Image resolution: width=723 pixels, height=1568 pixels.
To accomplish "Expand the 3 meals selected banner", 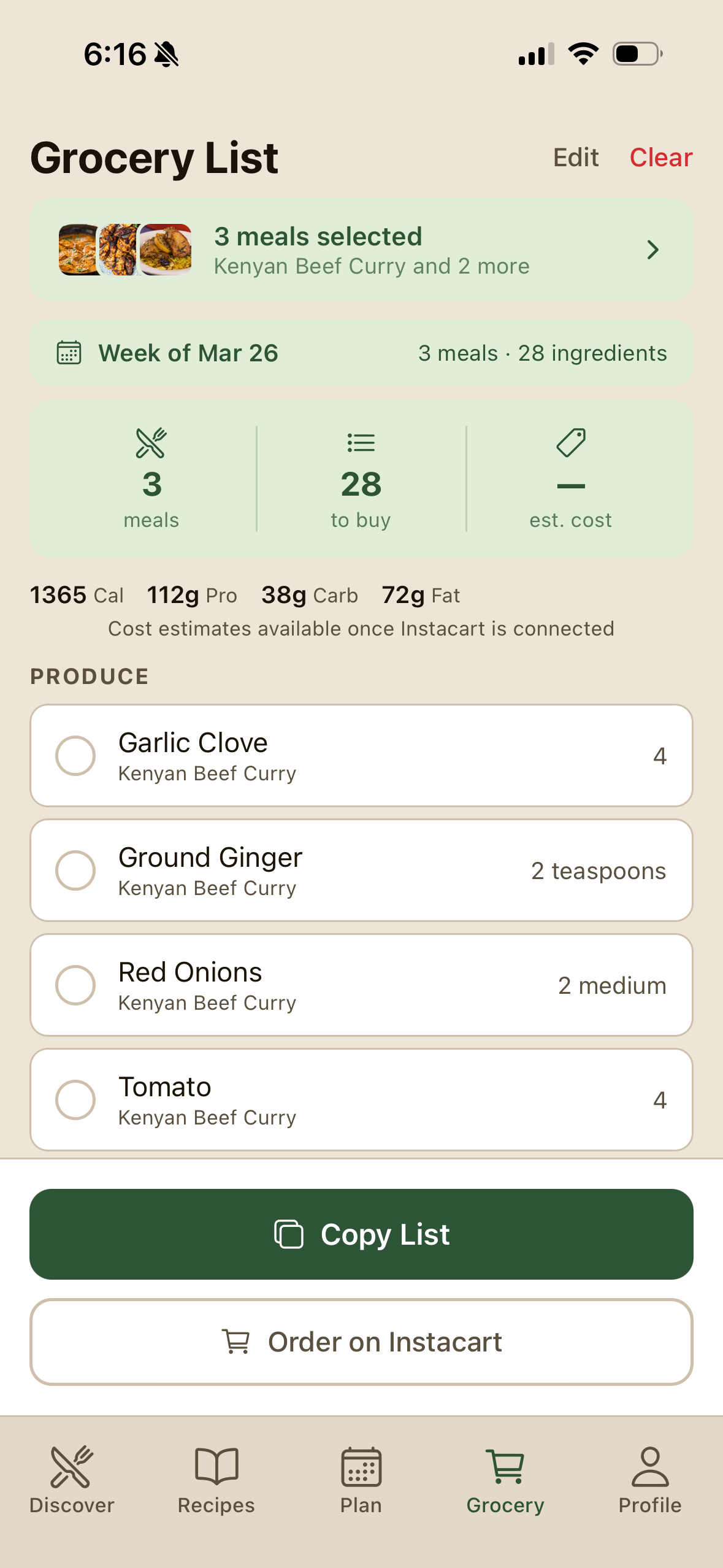I will 361,250.
